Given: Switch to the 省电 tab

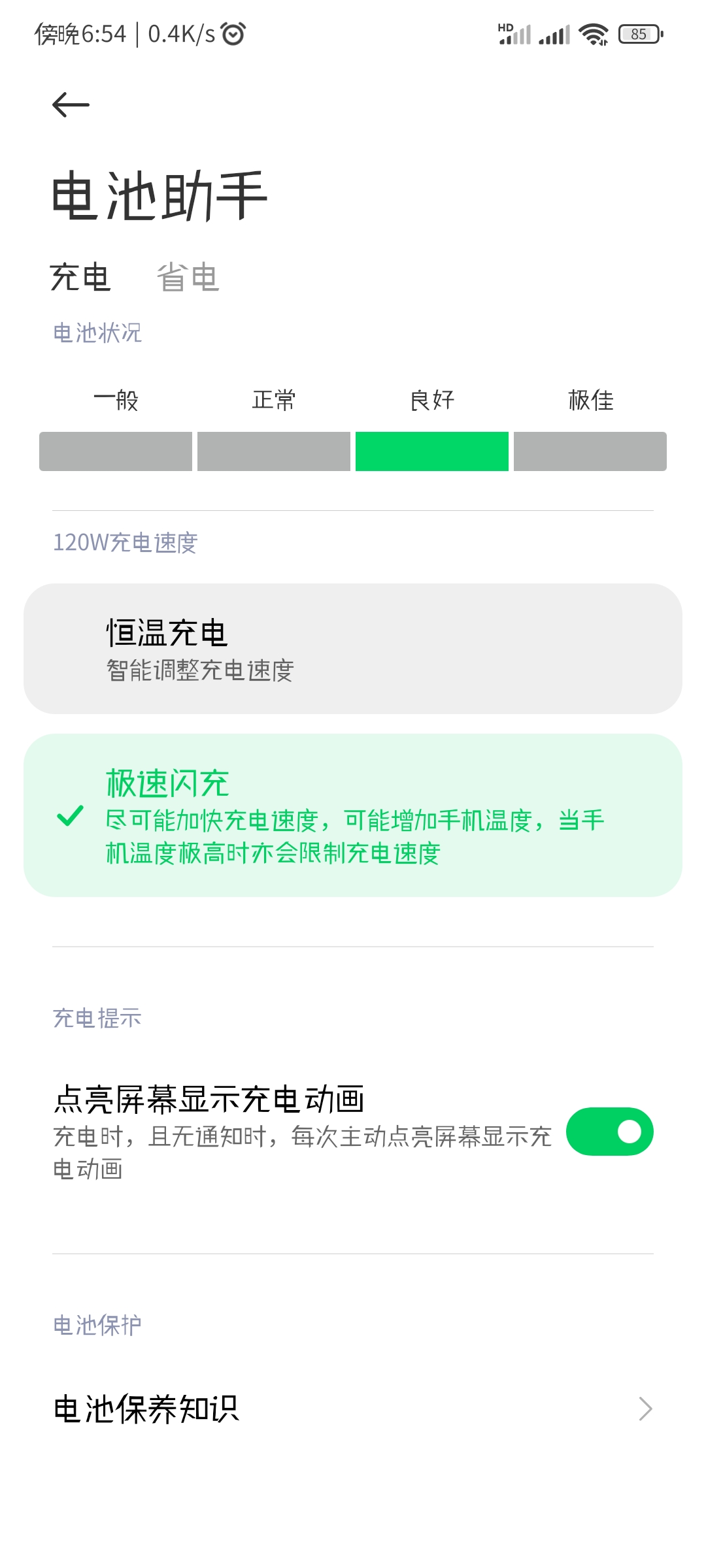Looking at the screenshot, I should (x=188, y=277).
